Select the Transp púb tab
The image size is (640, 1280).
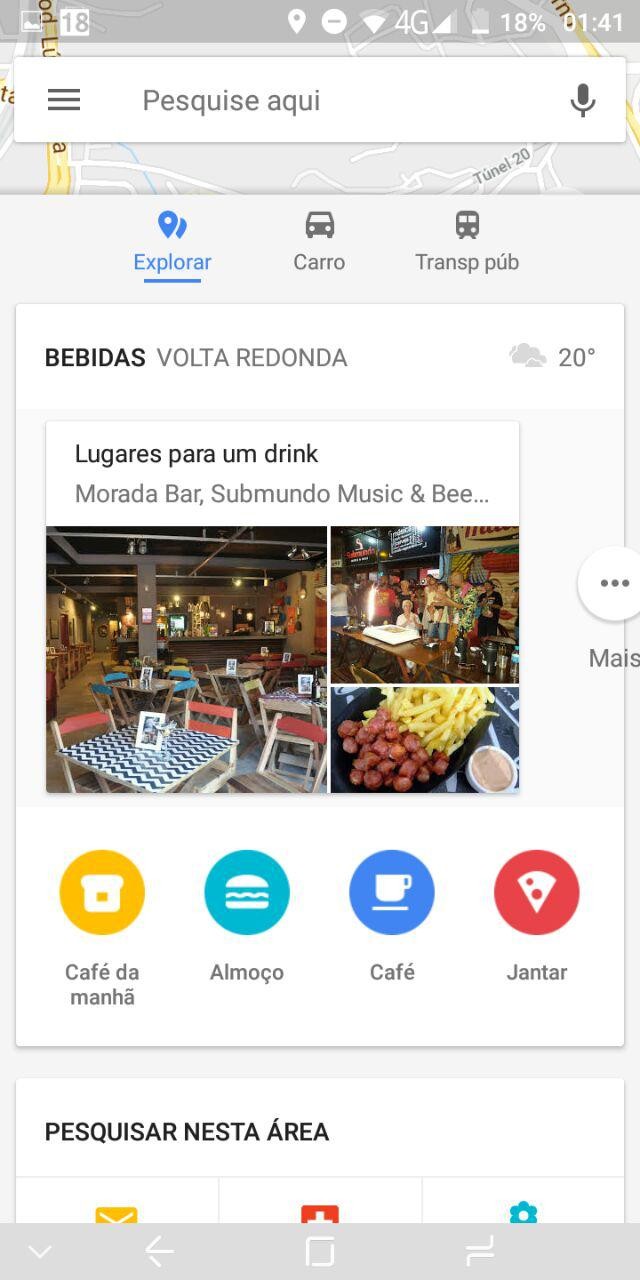click(x=467, y=242)
